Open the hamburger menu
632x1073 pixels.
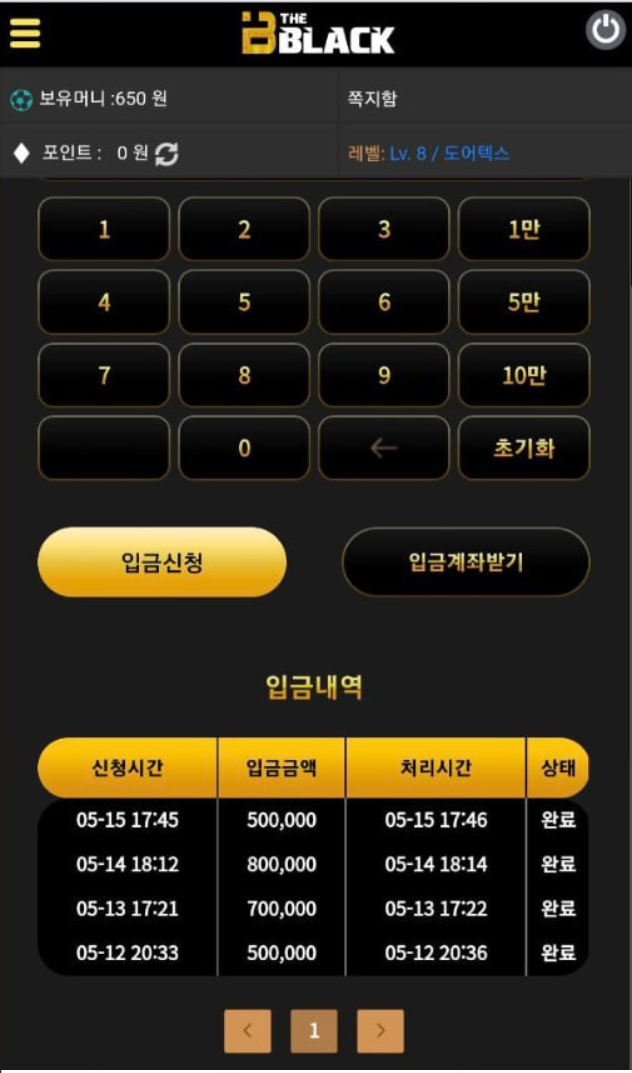[x=25, y=31]
